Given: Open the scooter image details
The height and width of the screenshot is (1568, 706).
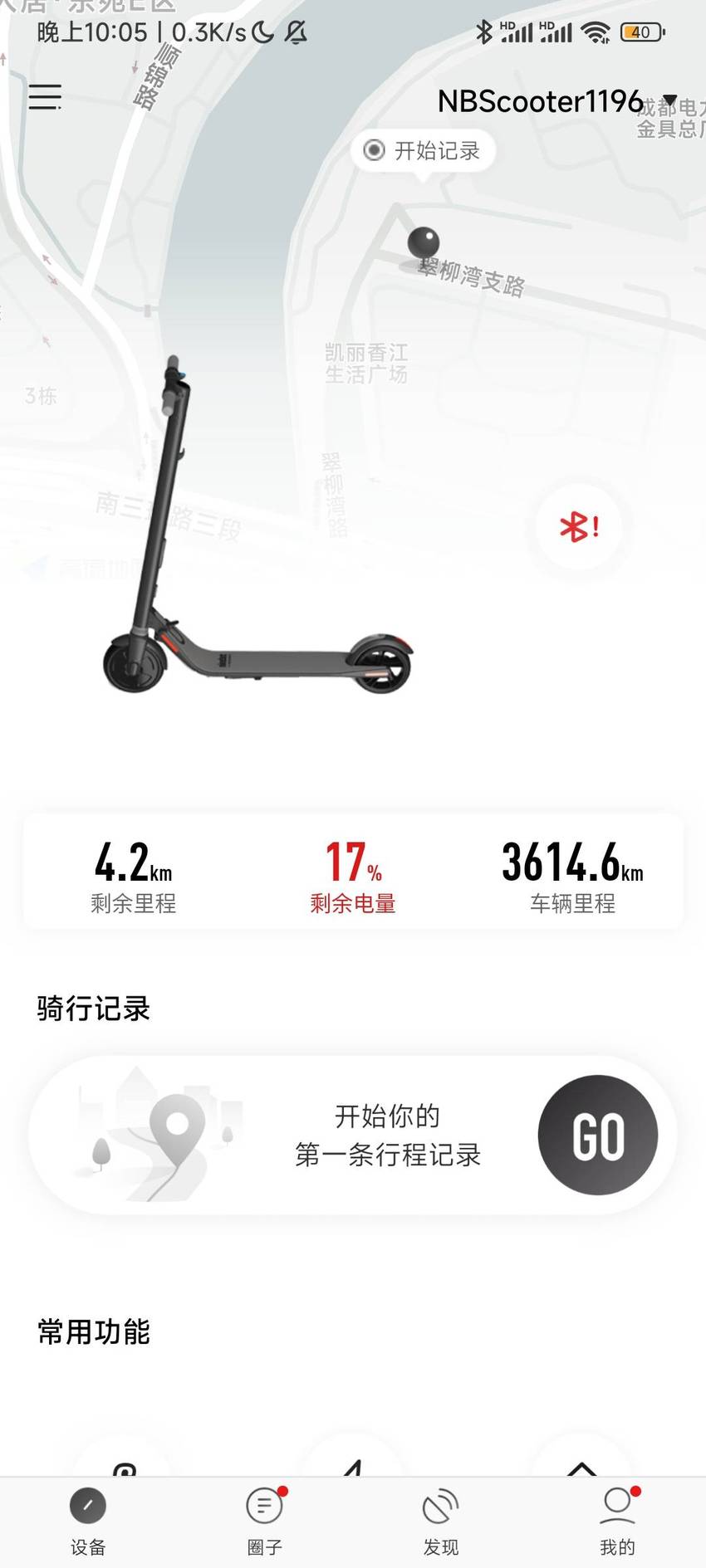Looking at the screenshot, I should pos(257,525).
